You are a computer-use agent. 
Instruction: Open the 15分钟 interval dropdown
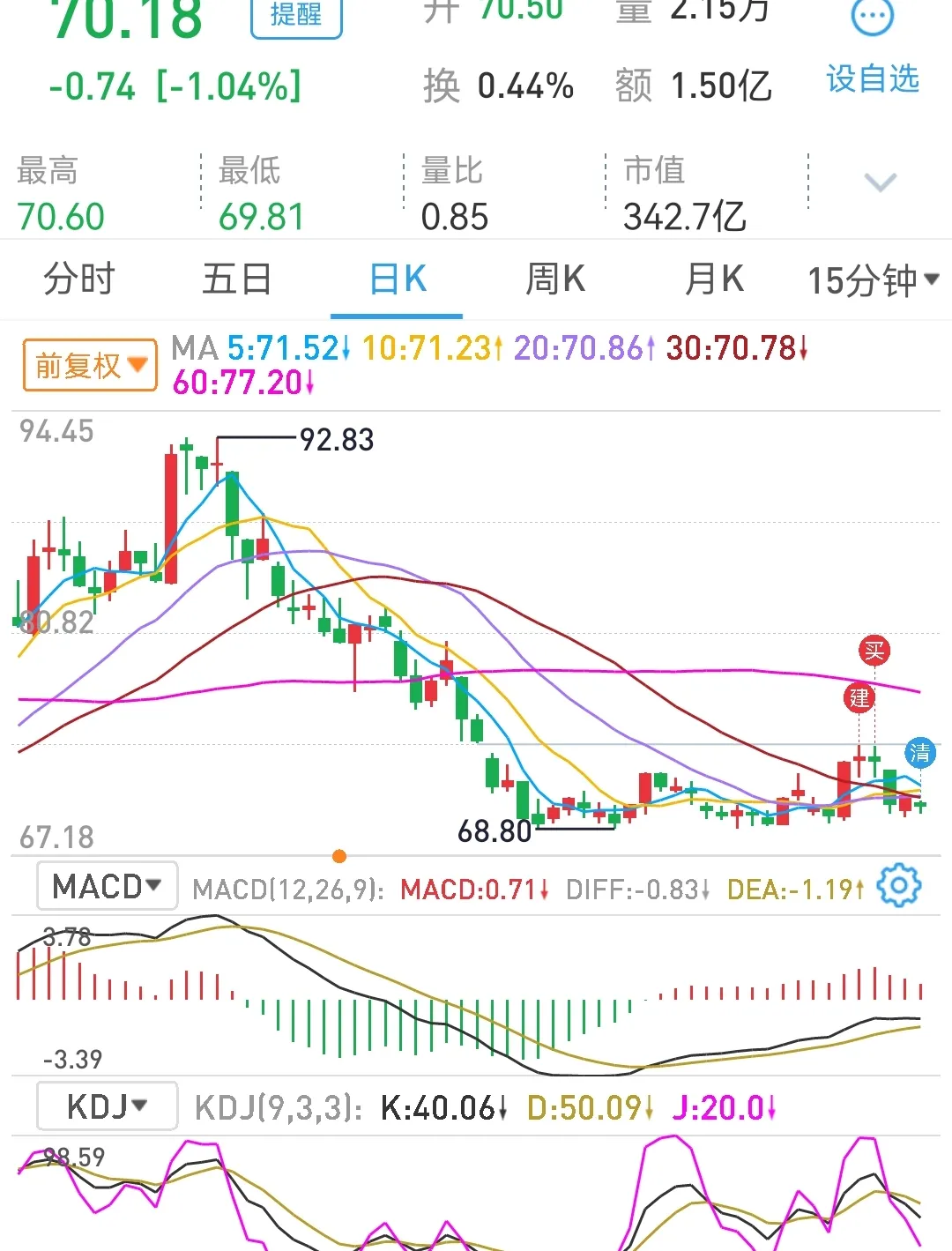pos(873,280)
